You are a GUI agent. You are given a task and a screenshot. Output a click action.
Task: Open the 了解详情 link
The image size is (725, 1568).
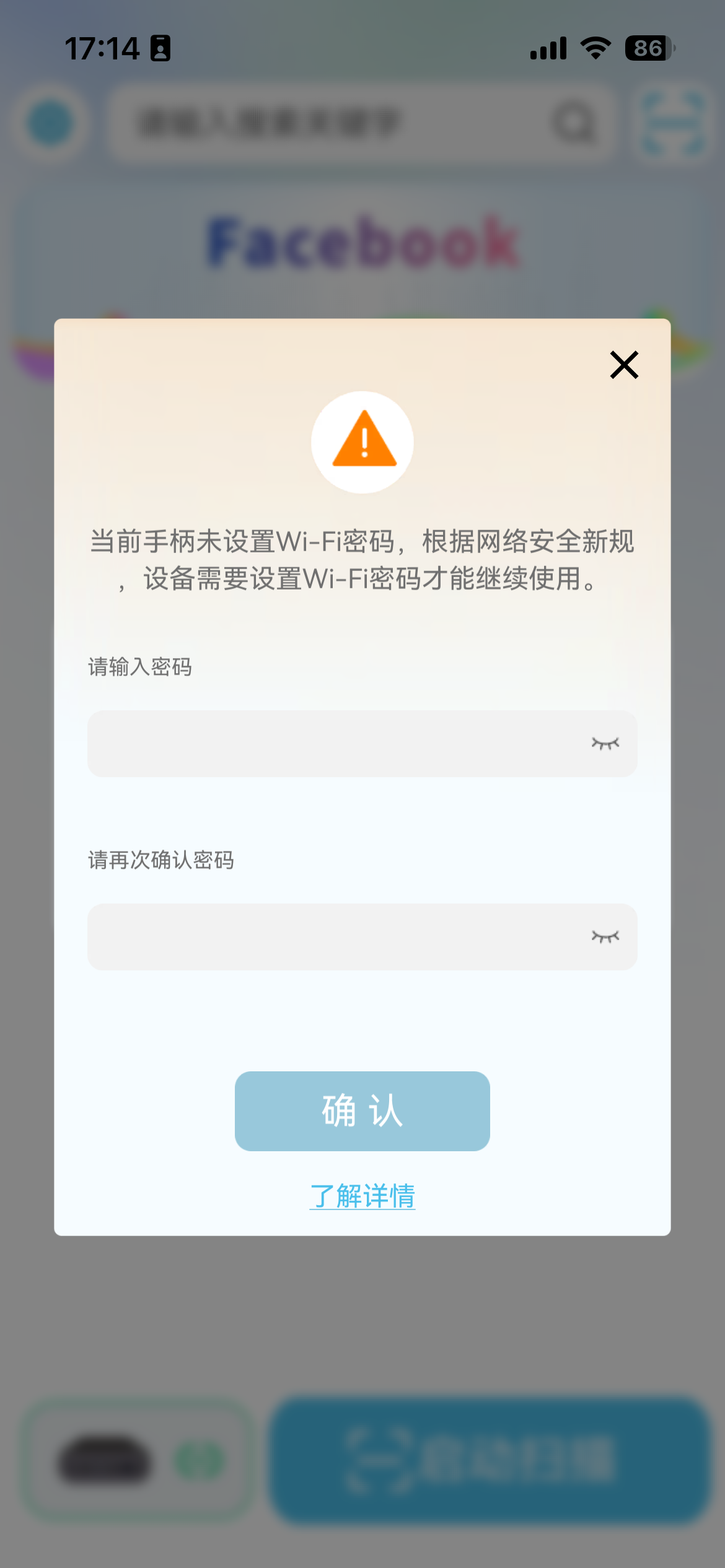[362, 1196]
